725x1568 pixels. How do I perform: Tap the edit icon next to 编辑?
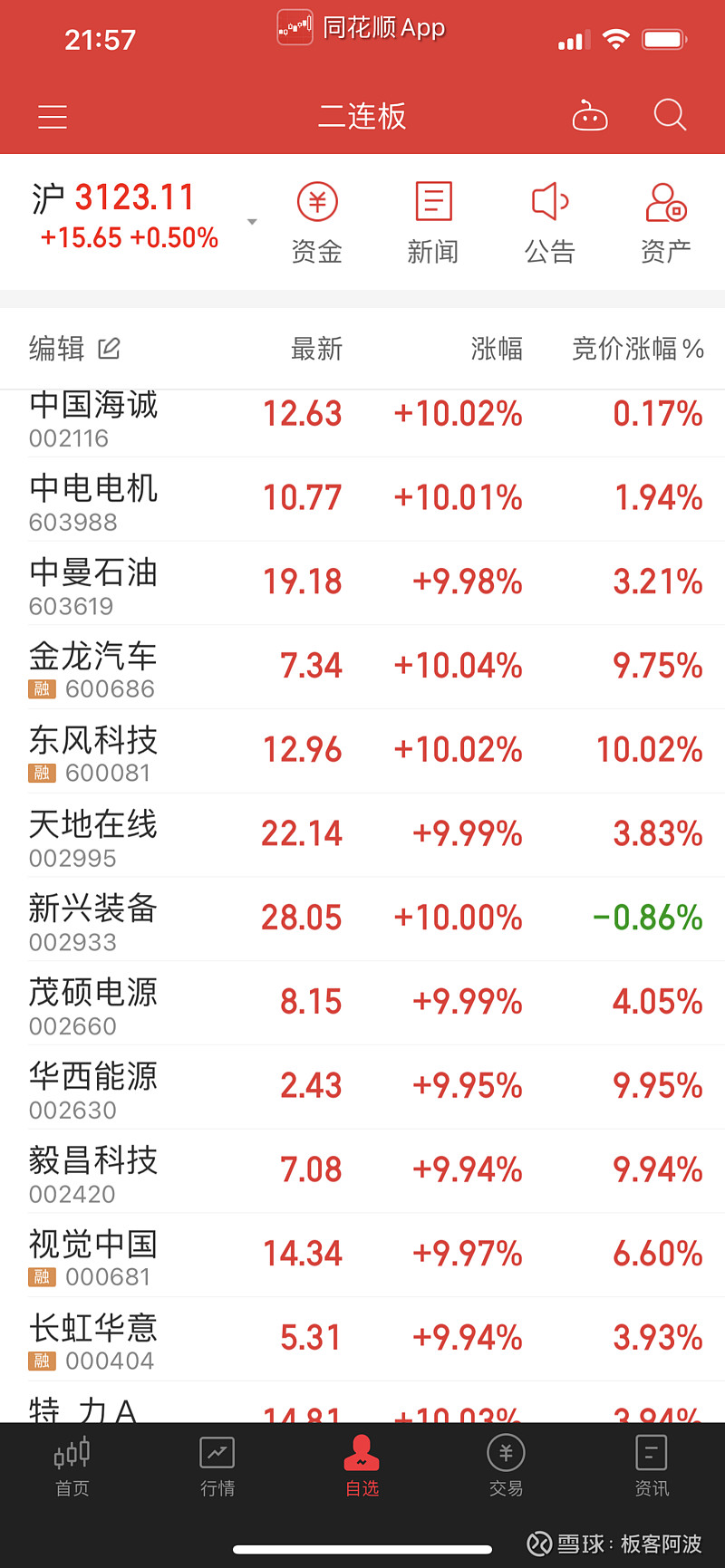(x=109, y=348)
